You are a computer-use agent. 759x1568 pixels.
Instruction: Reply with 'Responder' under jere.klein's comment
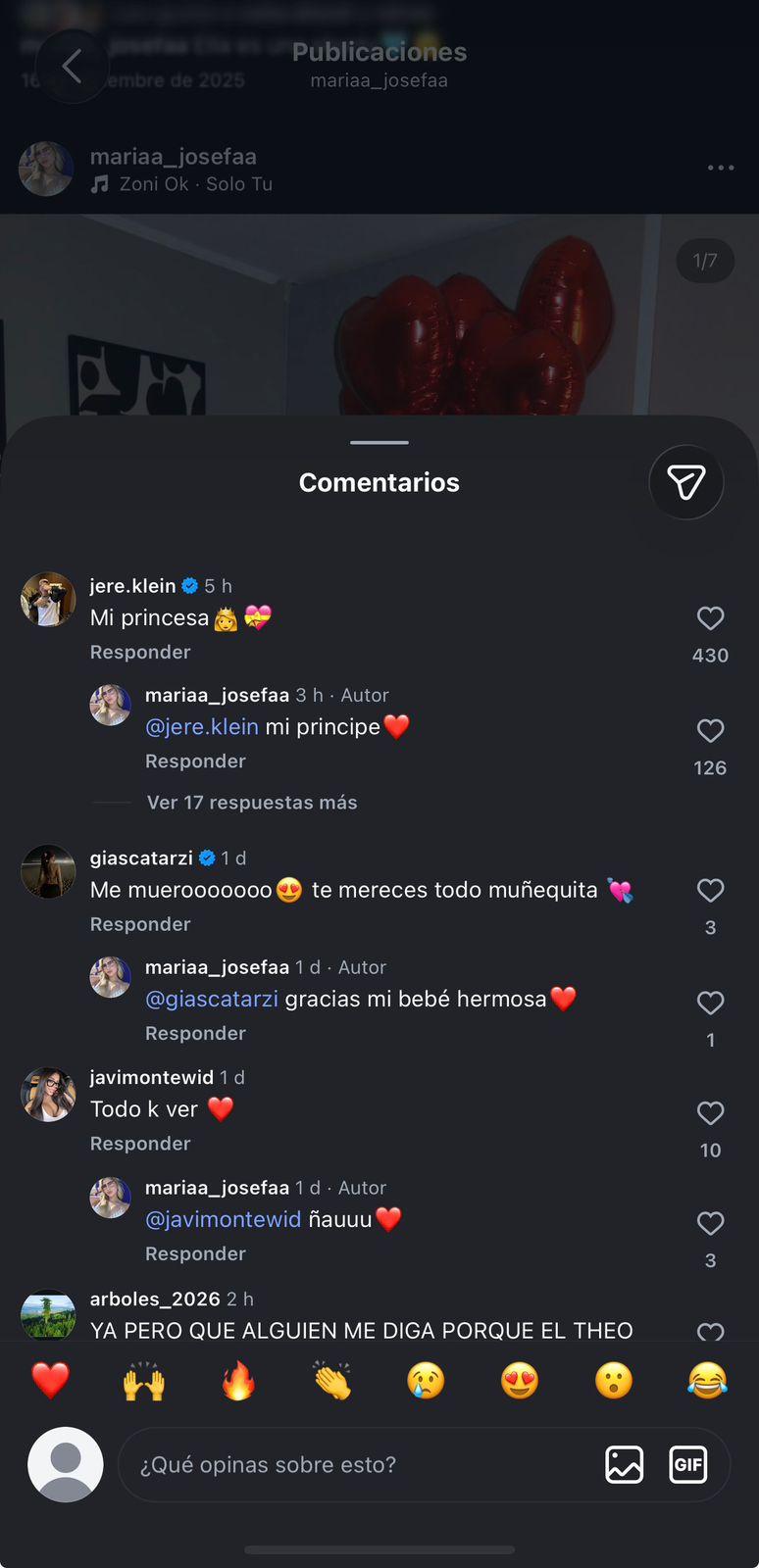point(139,652)
